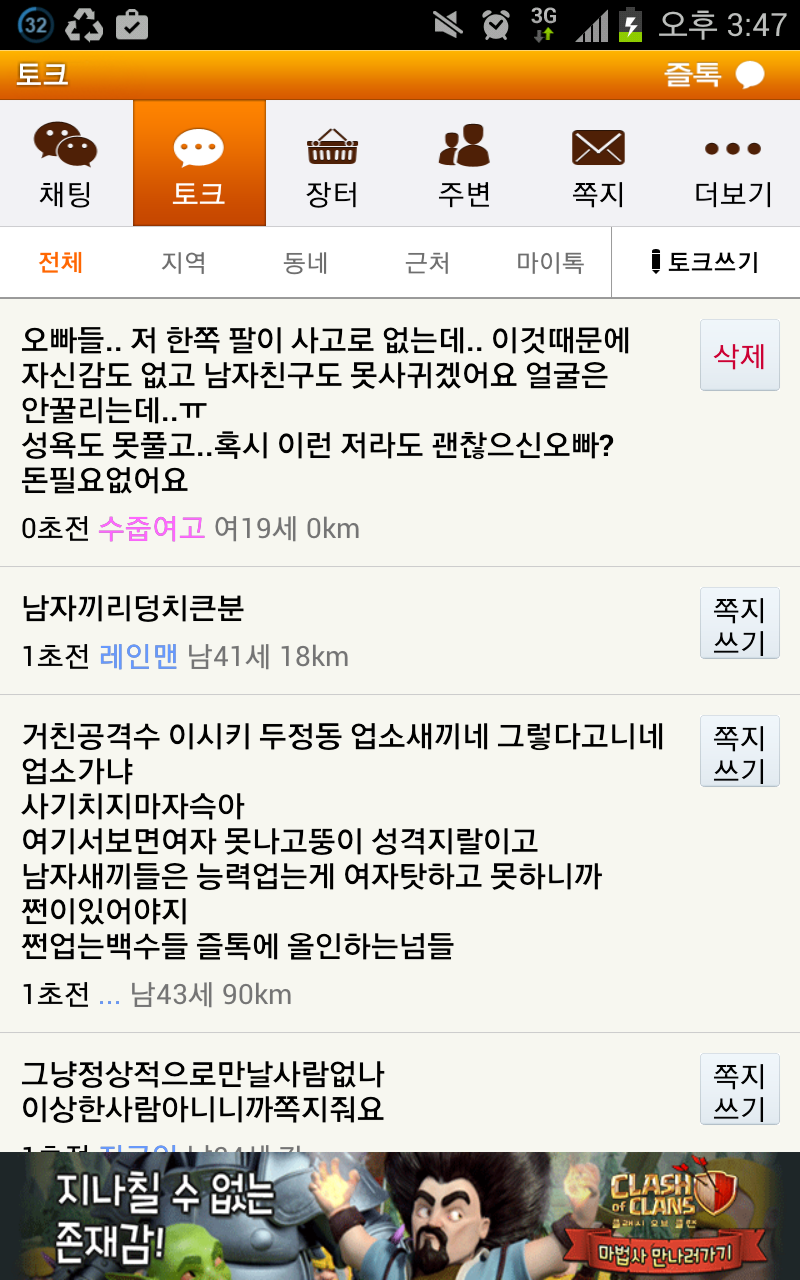This screenshot has height=1280, width=800.
Task: Open the Clash of Clans ad banner
Action: point(400,1216)
